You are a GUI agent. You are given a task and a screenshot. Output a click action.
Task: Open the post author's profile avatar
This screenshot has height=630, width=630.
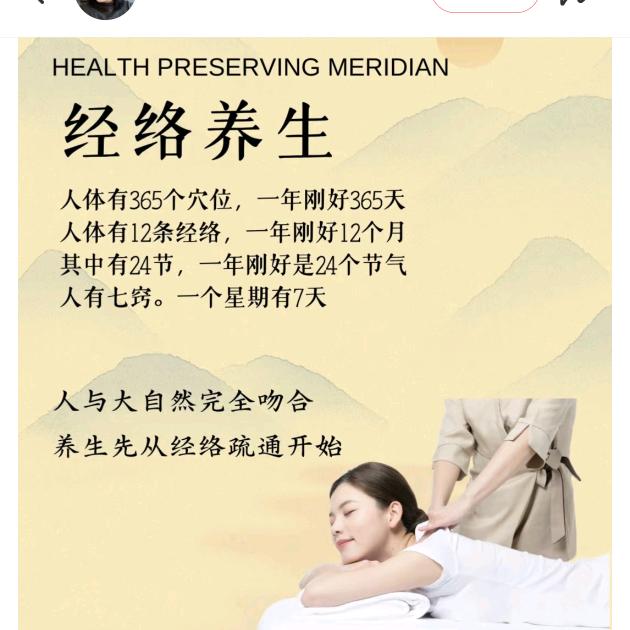click(x=105, y=6)
